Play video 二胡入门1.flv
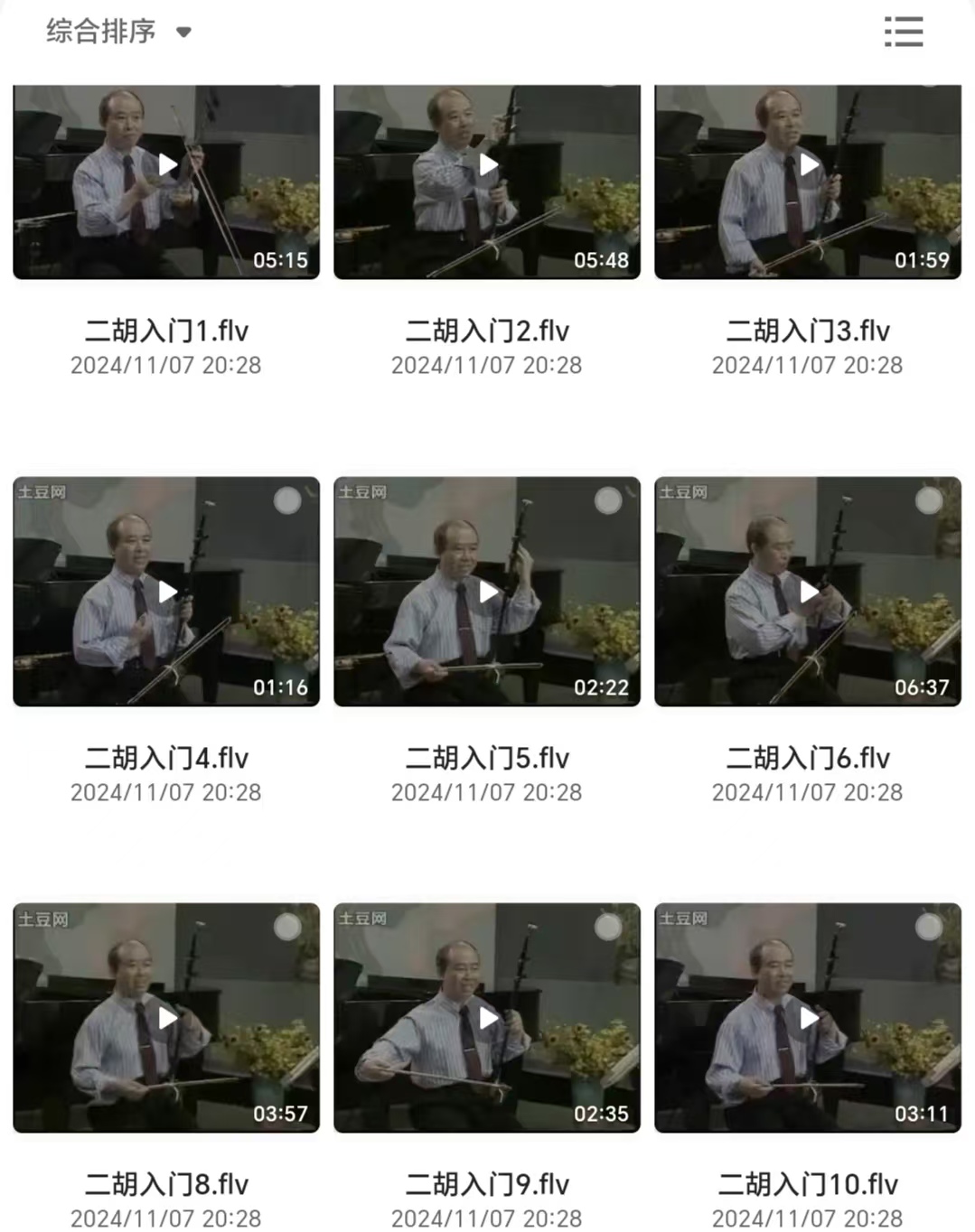 point(167,165)
